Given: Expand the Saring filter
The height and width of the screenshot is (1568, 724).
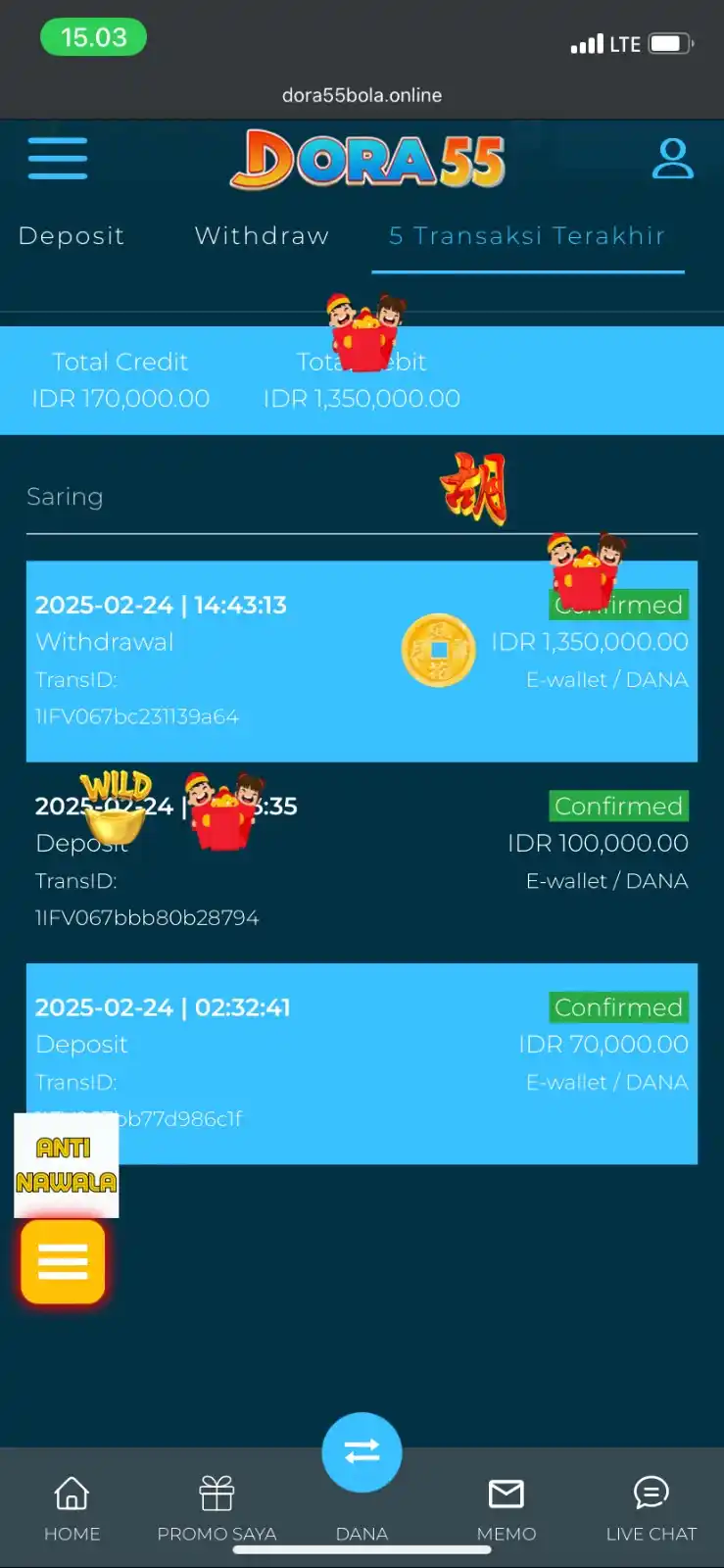Looking at the screenshot, I should [65, 497].
